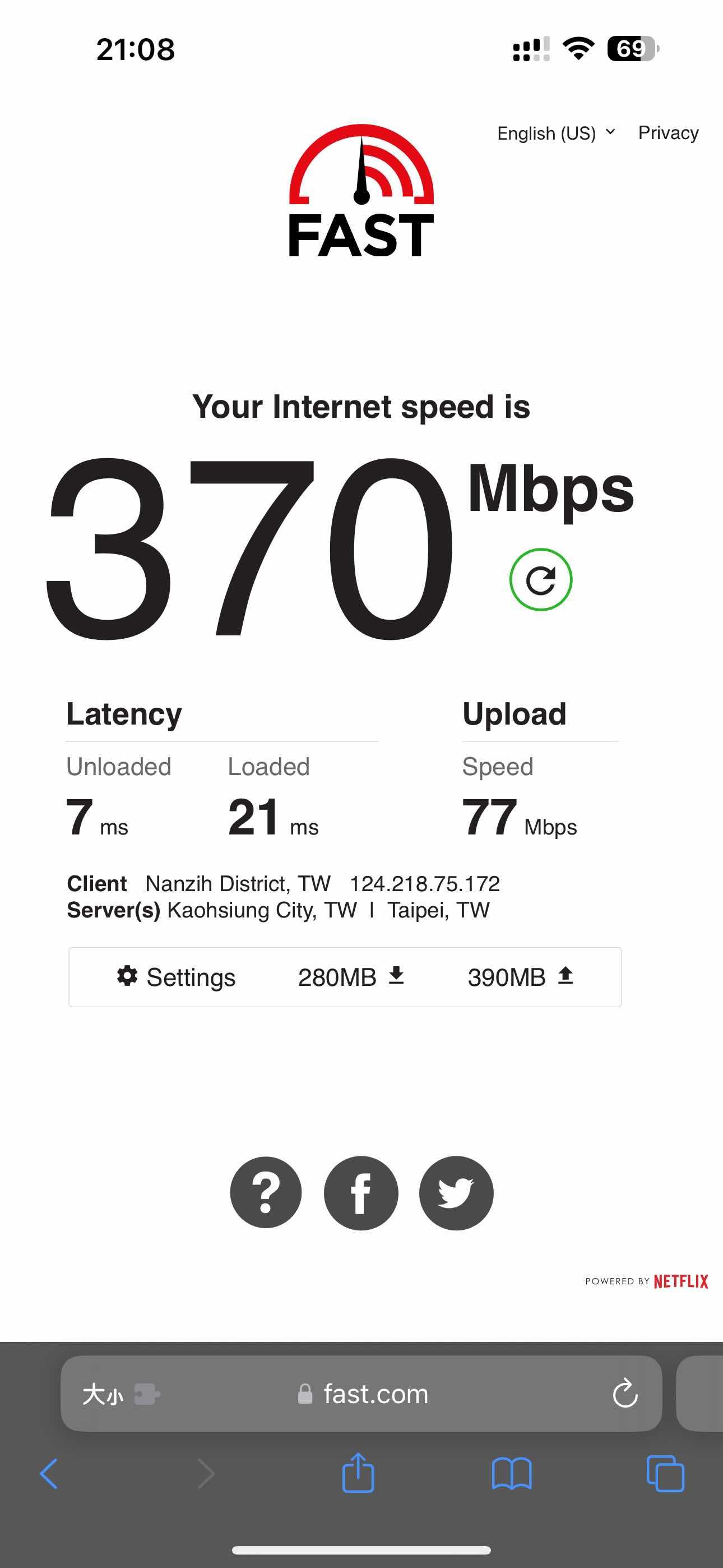
Task: Open the Settings option
Action: point(176,977)
